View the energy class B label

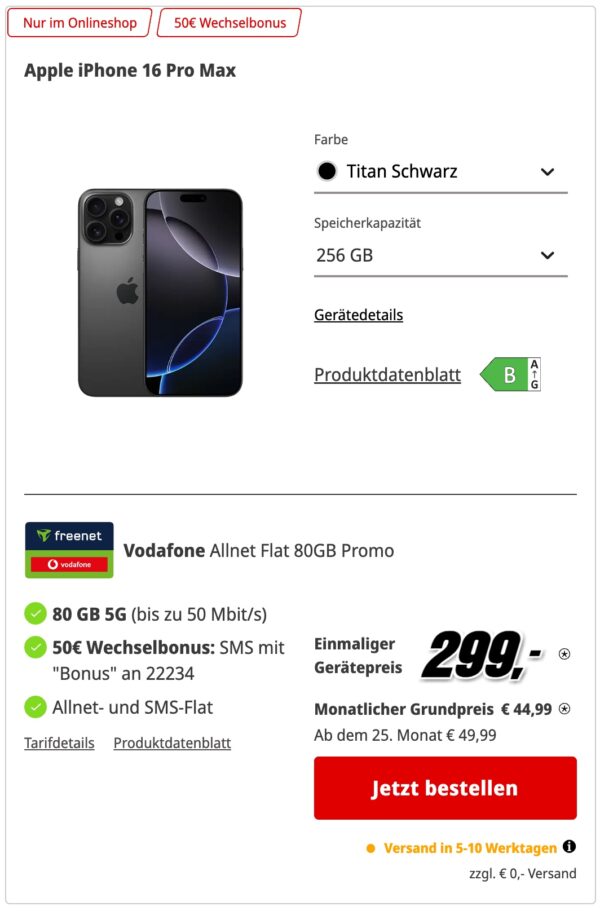[x=511, y=375]
